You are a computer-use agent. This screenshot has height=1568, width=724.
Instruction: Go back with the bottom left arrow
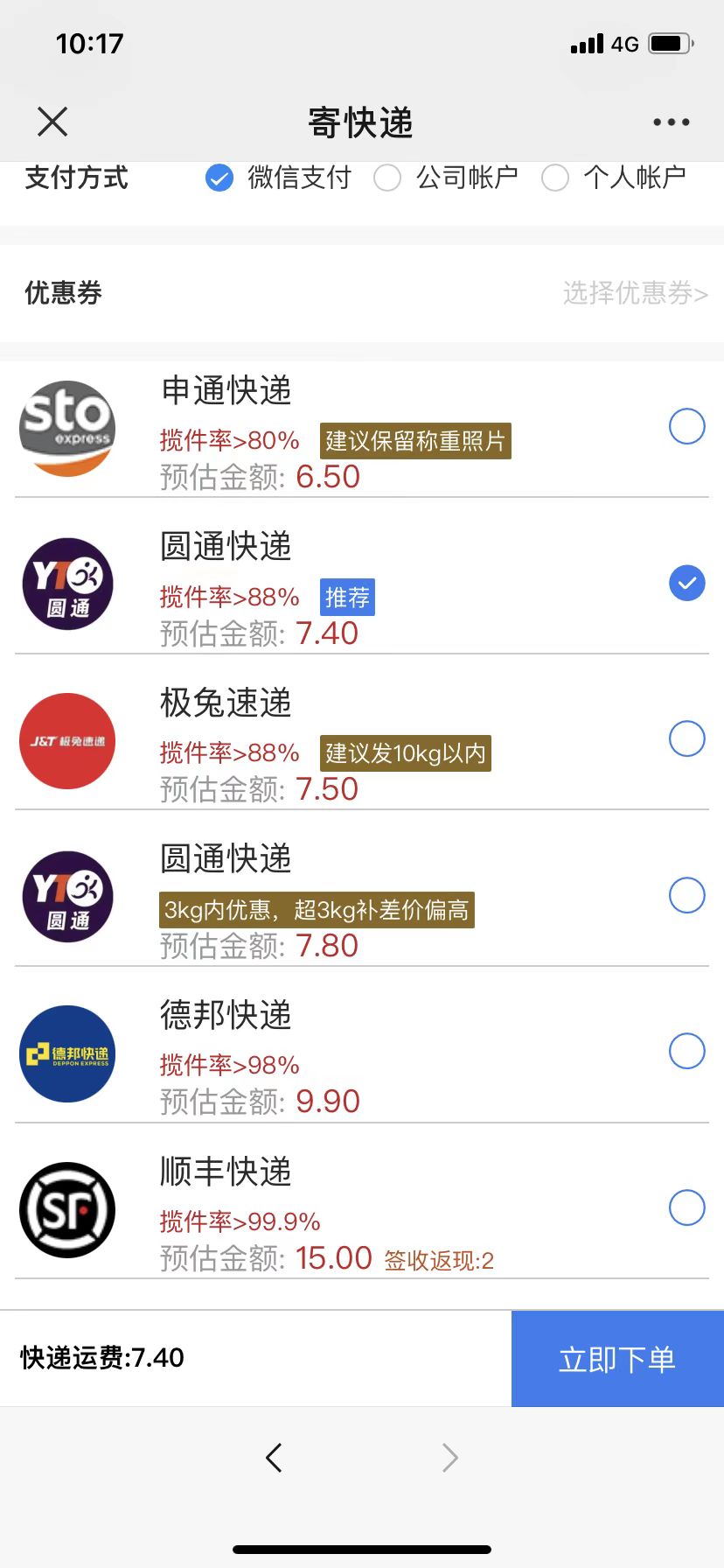pyautogui.click(x=274, y=1458)
